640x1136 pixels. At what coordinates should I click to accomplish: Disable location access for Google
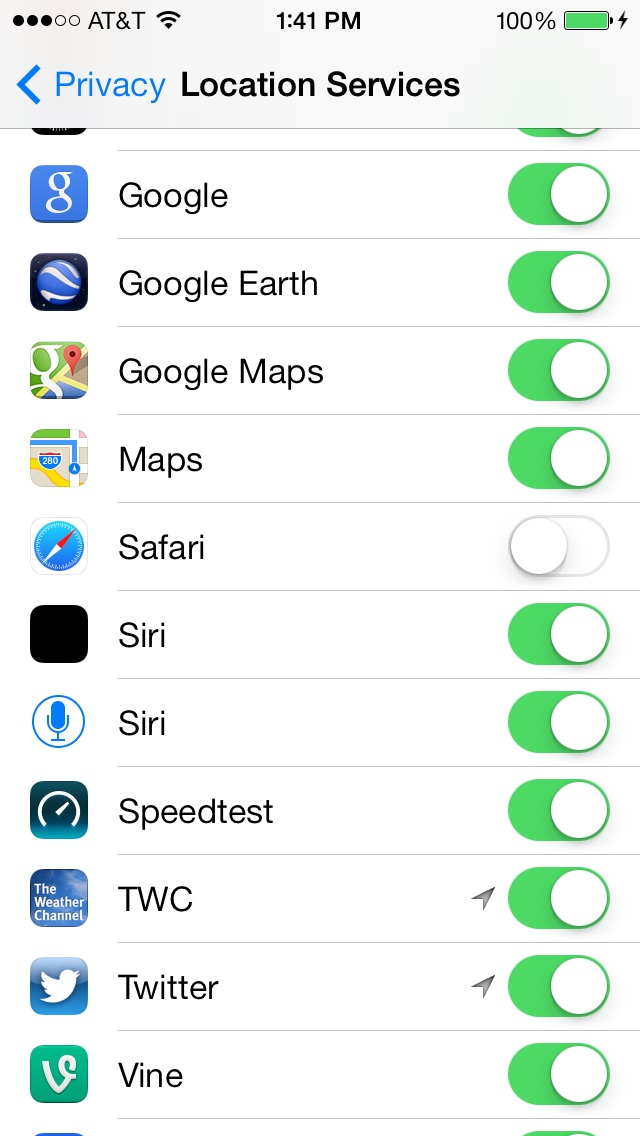(x=558, y=195)
